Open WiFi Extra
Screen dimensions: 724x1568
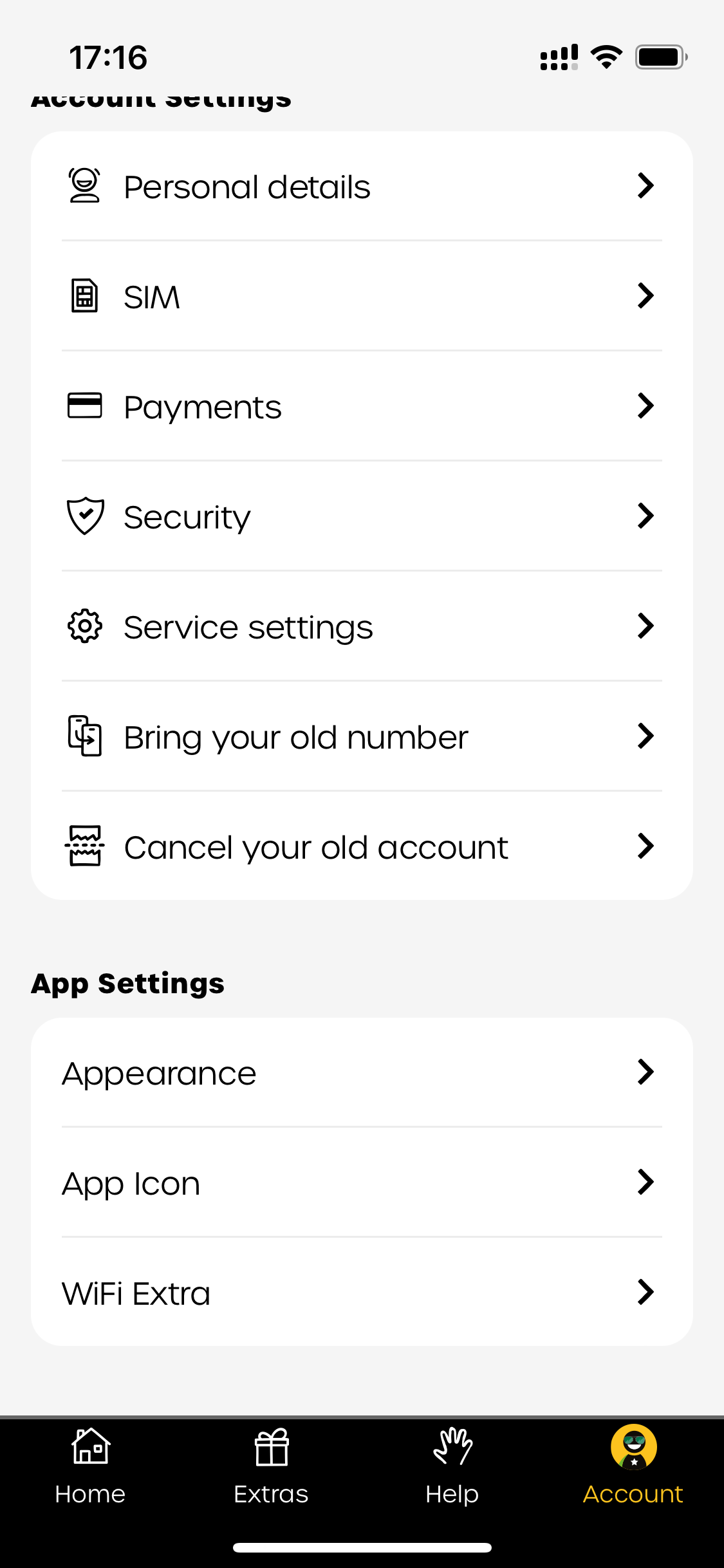click(x=362, y=1292)
